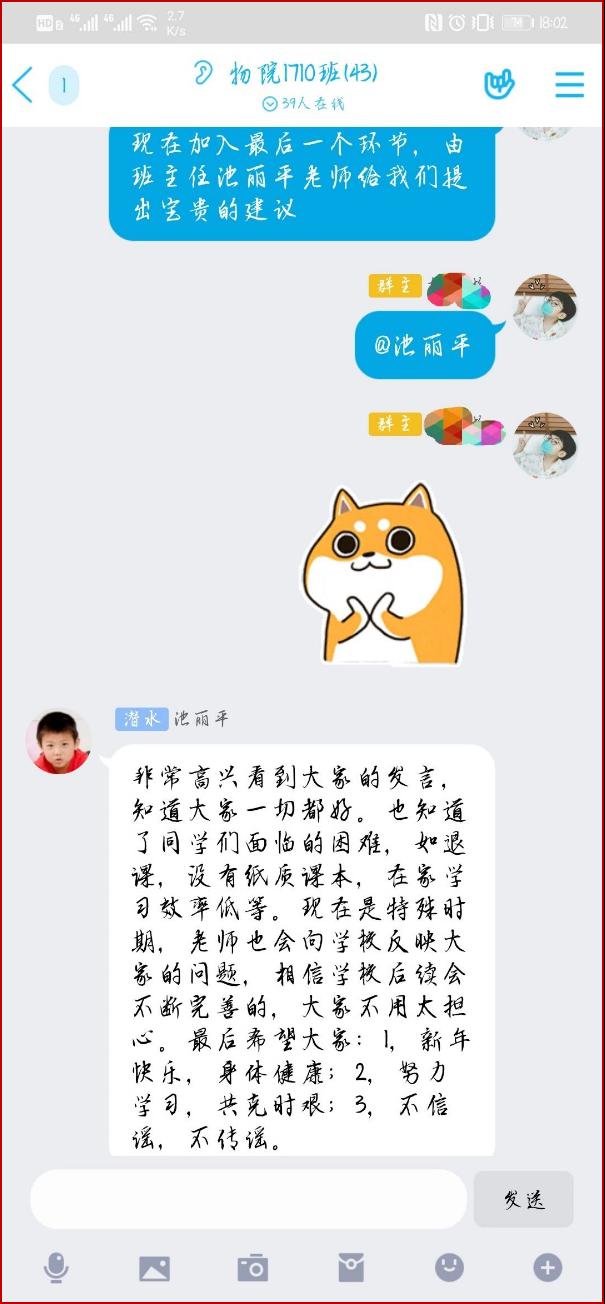Open the red packet icon
This screenshot has height=1304, width=605.
click(351, 1268)
